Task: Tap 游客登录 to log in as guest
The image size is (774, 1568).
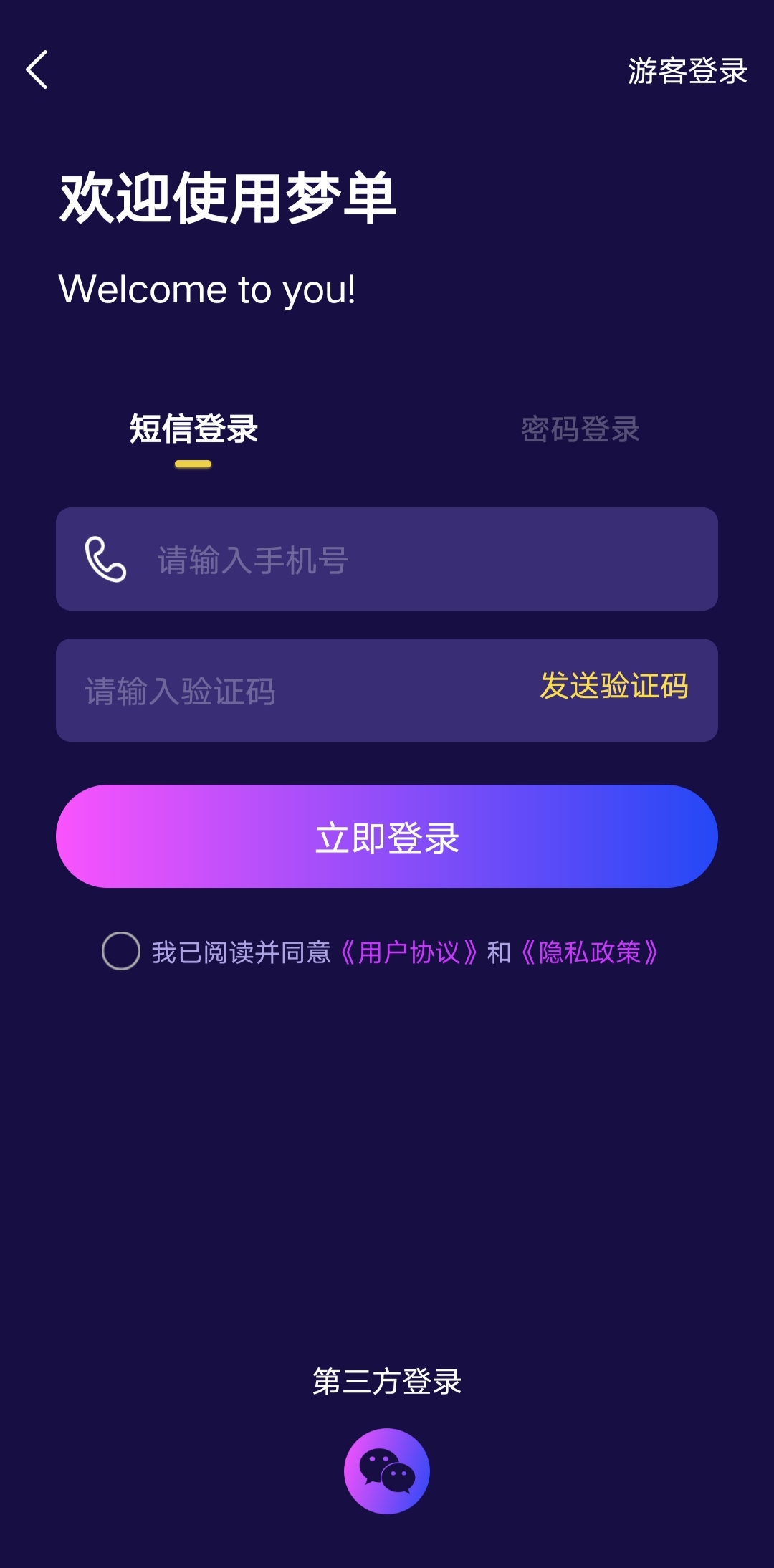Action: pos(687,71)
